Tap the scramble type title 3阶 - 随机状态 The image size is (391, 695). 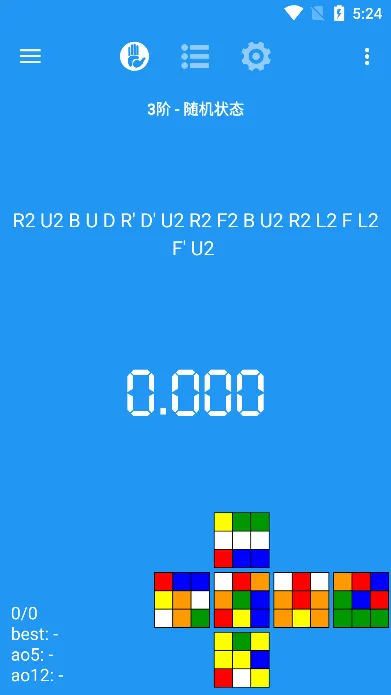[x=196, y=109]
